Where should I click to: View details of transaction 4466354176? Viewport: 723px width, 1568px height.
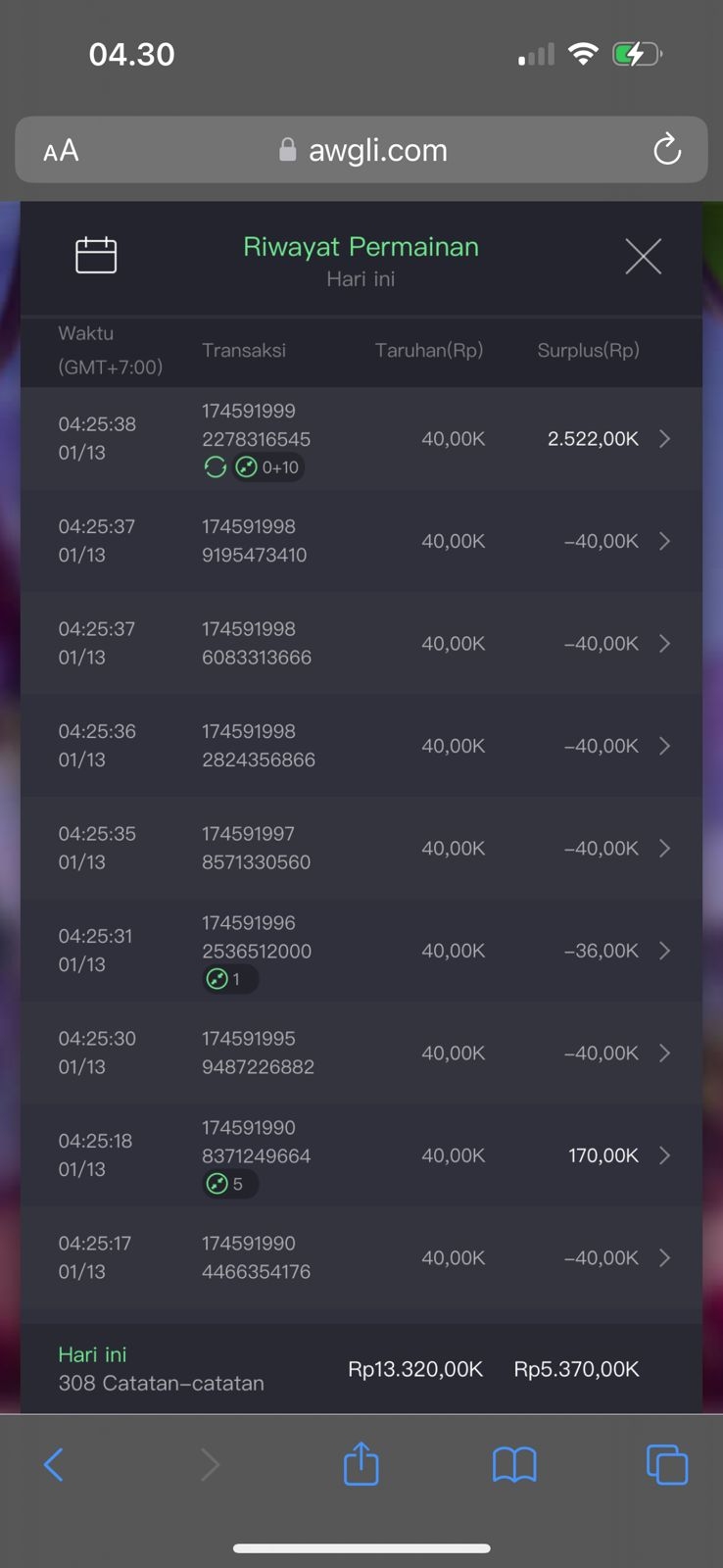click(664, 1258)
